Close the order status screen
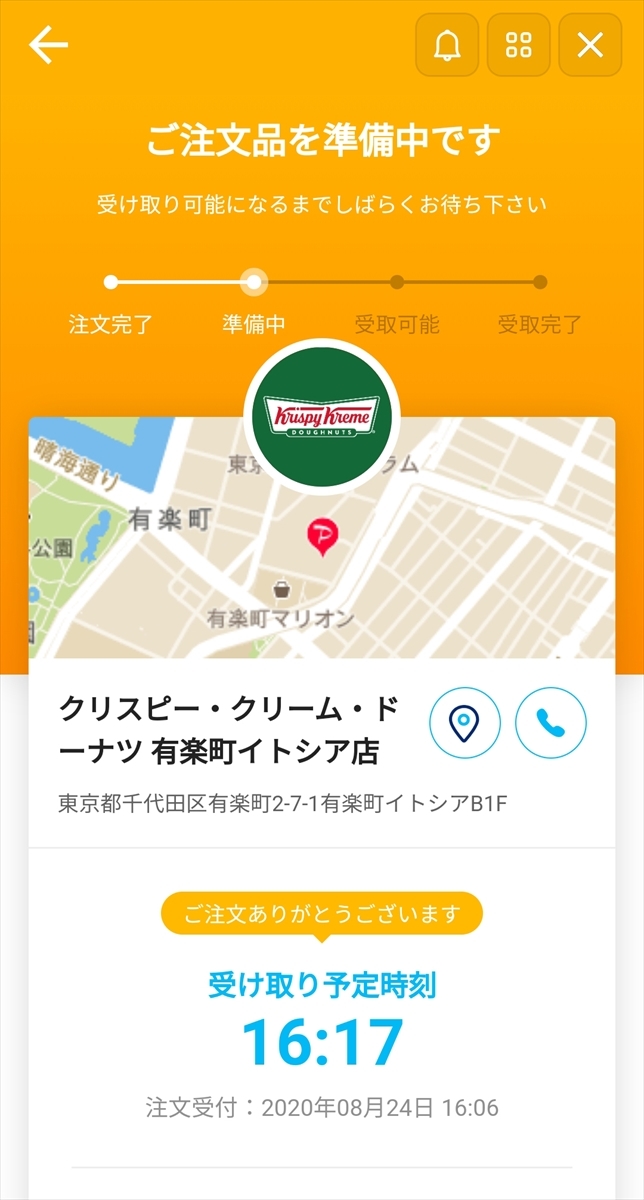644x1200 pixels. 590,45
